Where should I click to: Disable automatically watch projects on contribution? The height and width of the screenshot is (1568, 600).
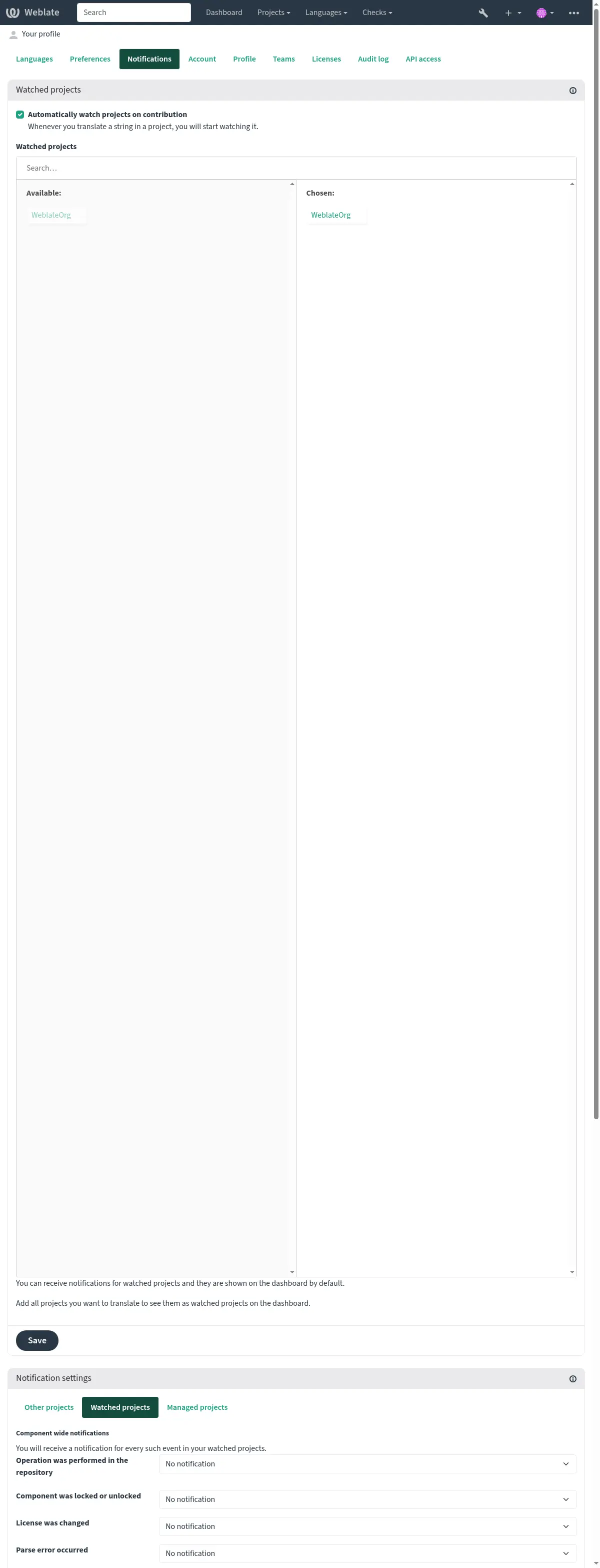coord(19,114)
